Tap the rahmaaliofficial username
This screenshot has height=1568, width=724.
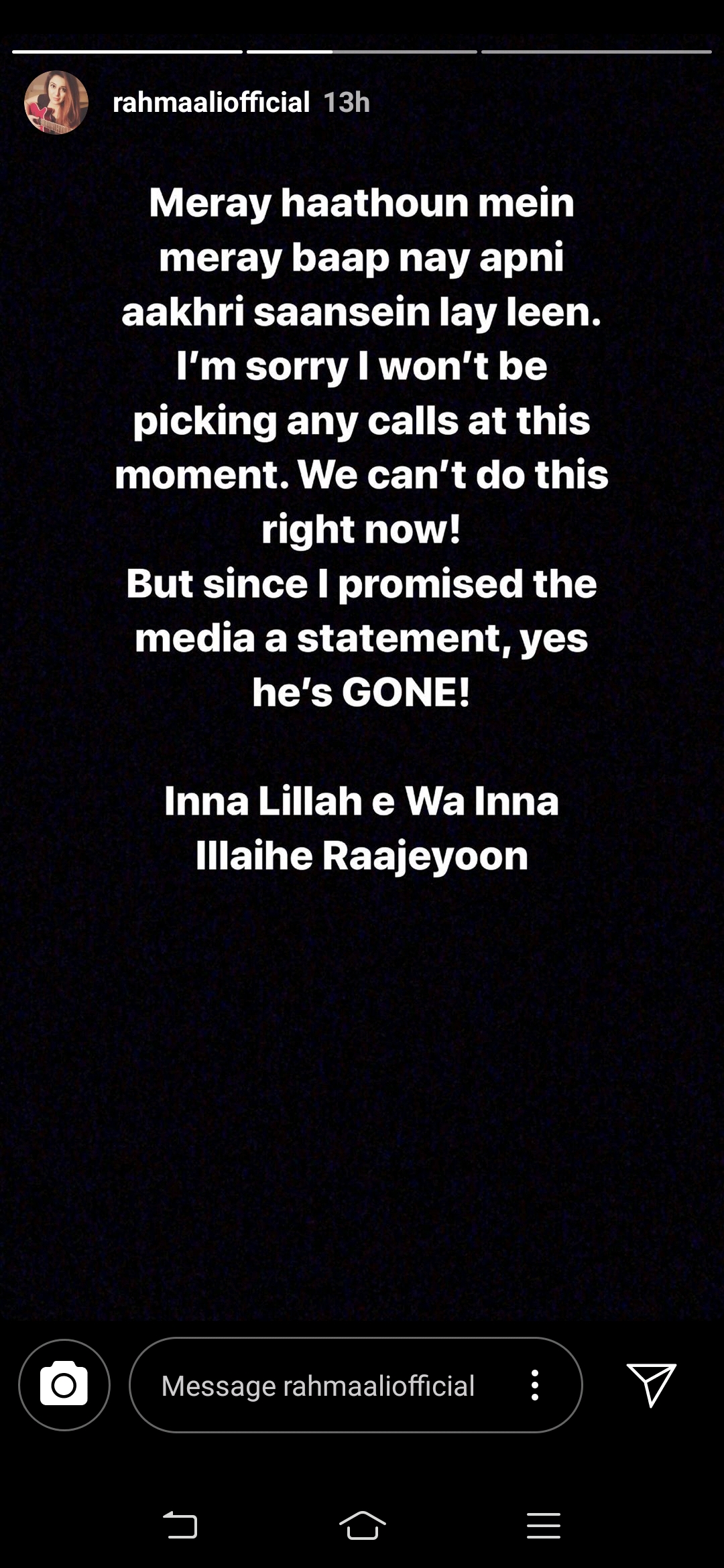click(211, 103)
